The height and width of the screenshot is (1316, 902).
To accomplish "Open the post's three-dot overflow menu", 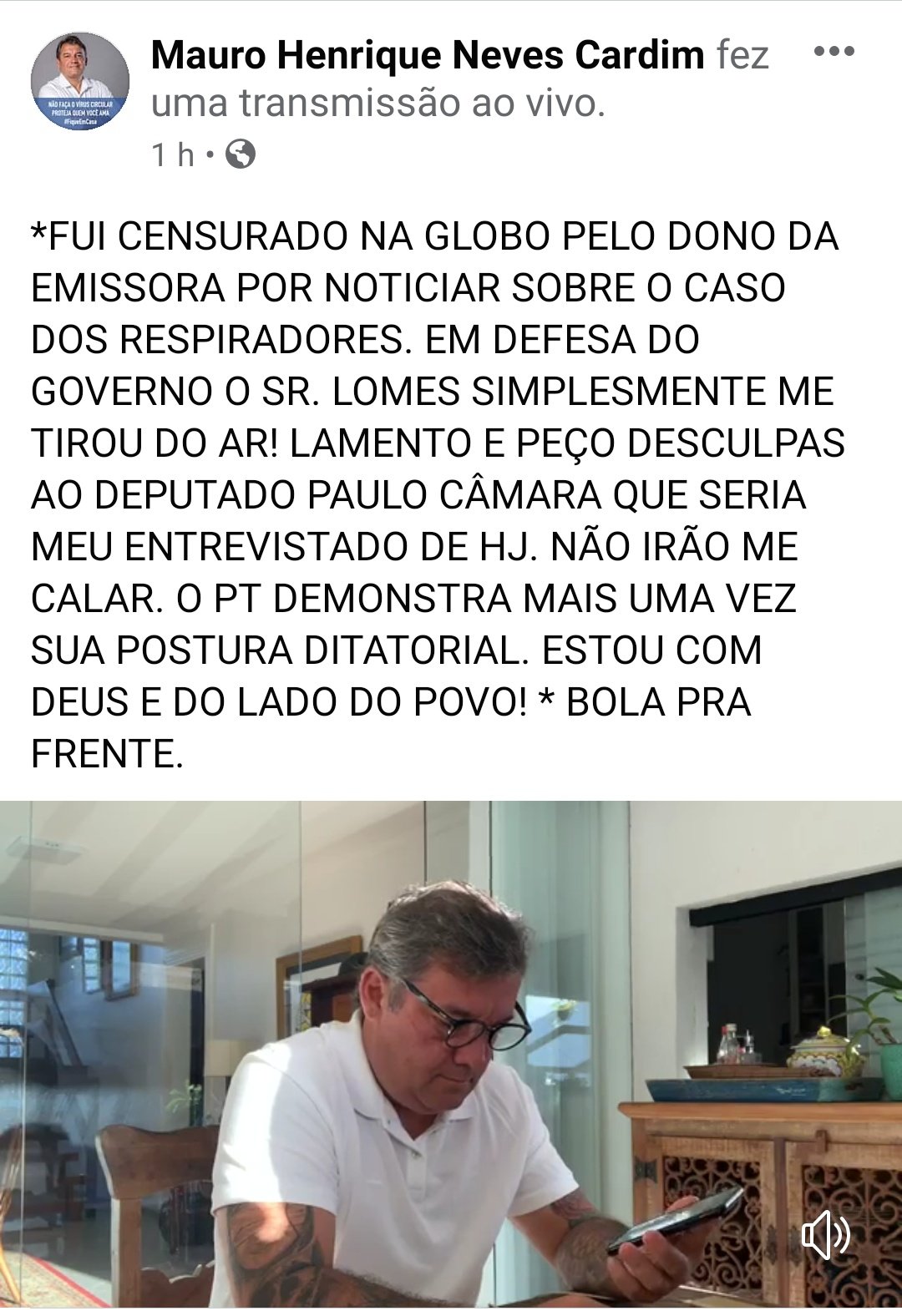I will coord(834,52).
